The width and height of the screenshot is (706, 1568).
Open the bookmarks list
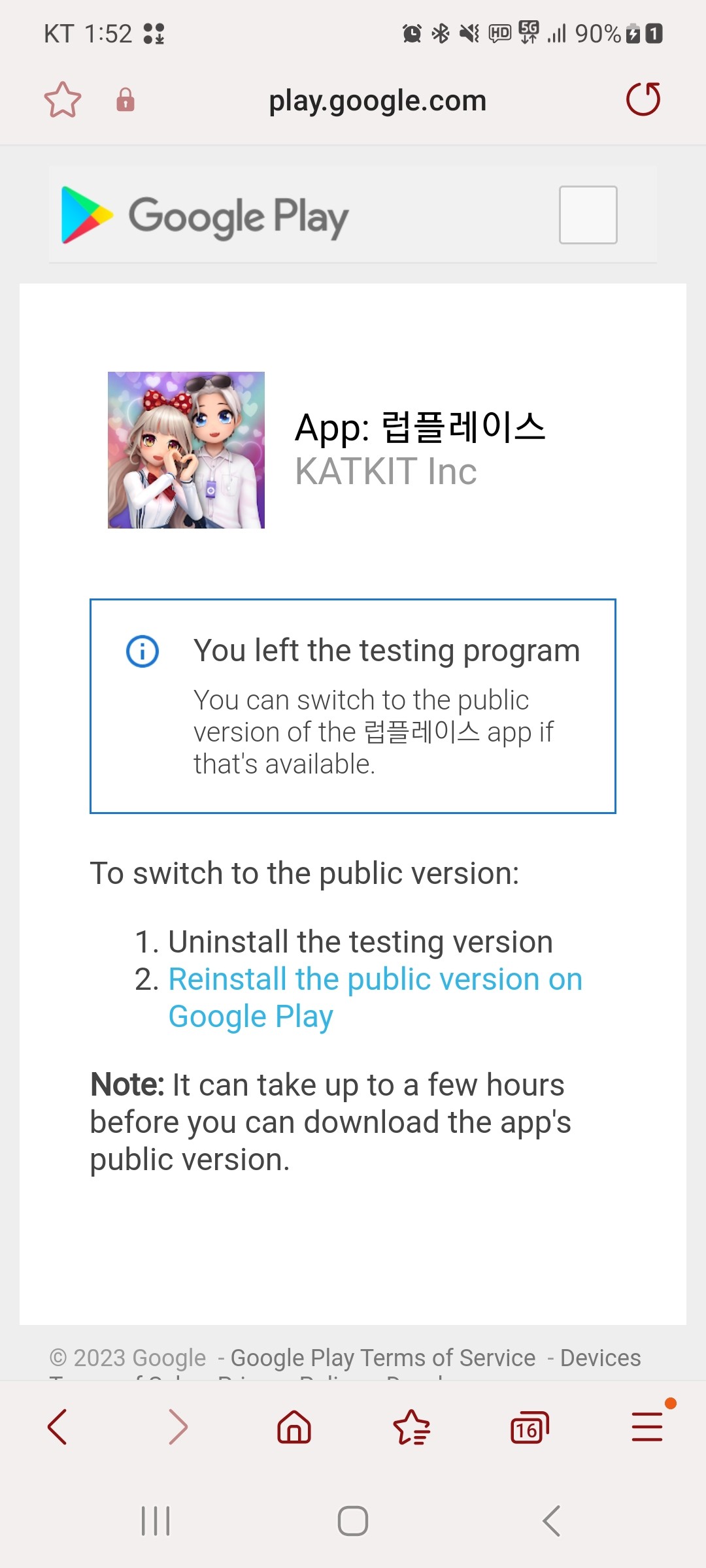click(x=411, y=1426)
